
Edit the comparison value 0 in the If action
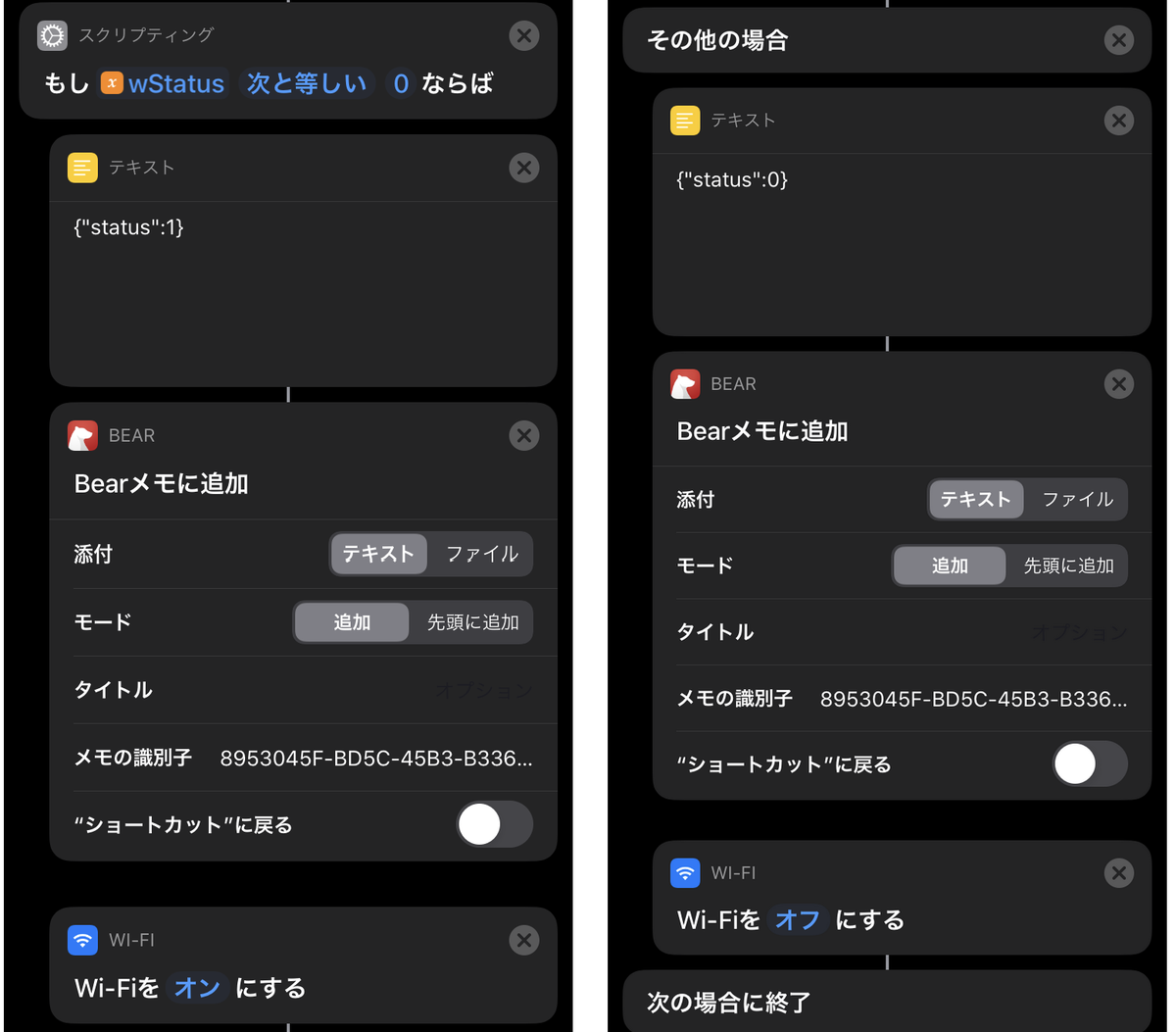[x=400, y=84]
